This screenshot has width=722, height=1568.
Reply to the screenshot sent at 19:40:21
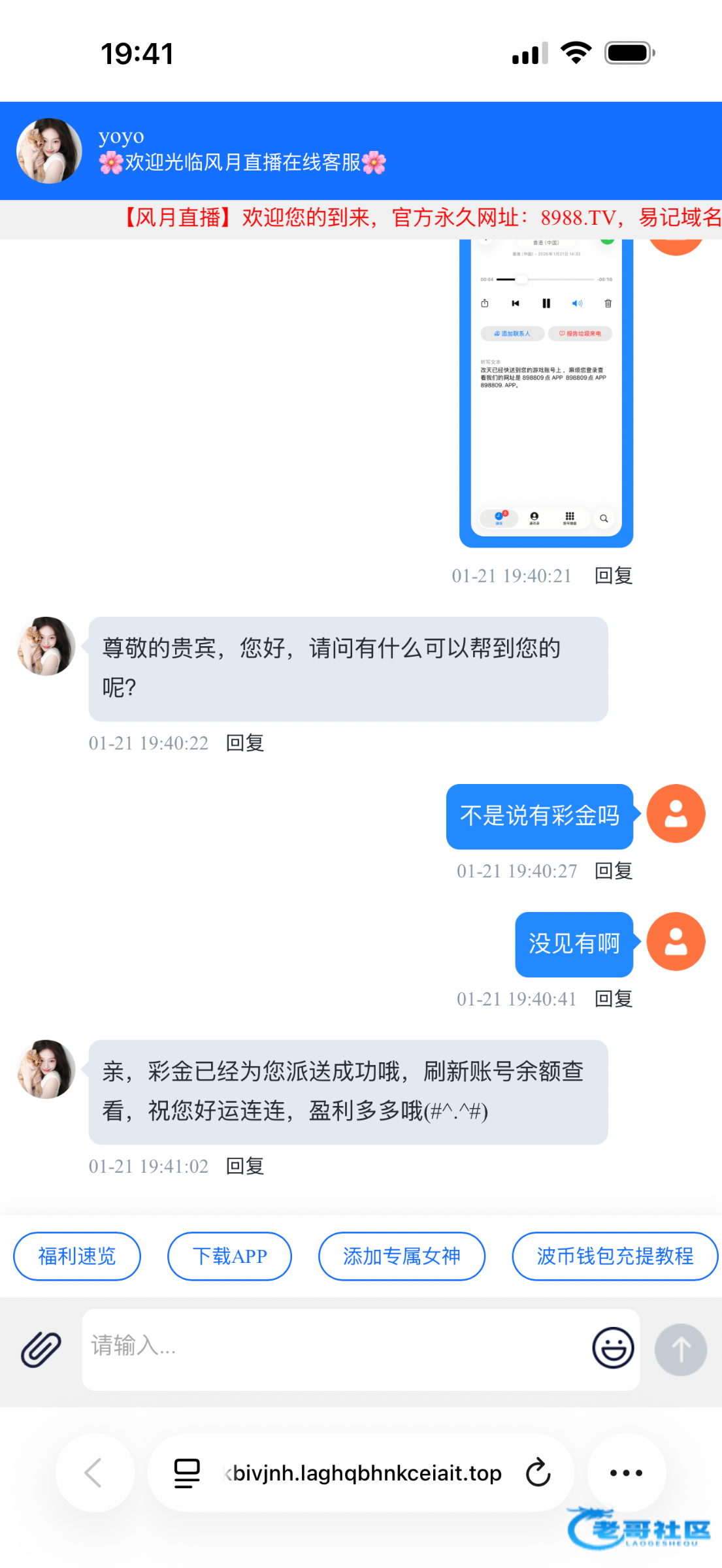coord(614,576)
